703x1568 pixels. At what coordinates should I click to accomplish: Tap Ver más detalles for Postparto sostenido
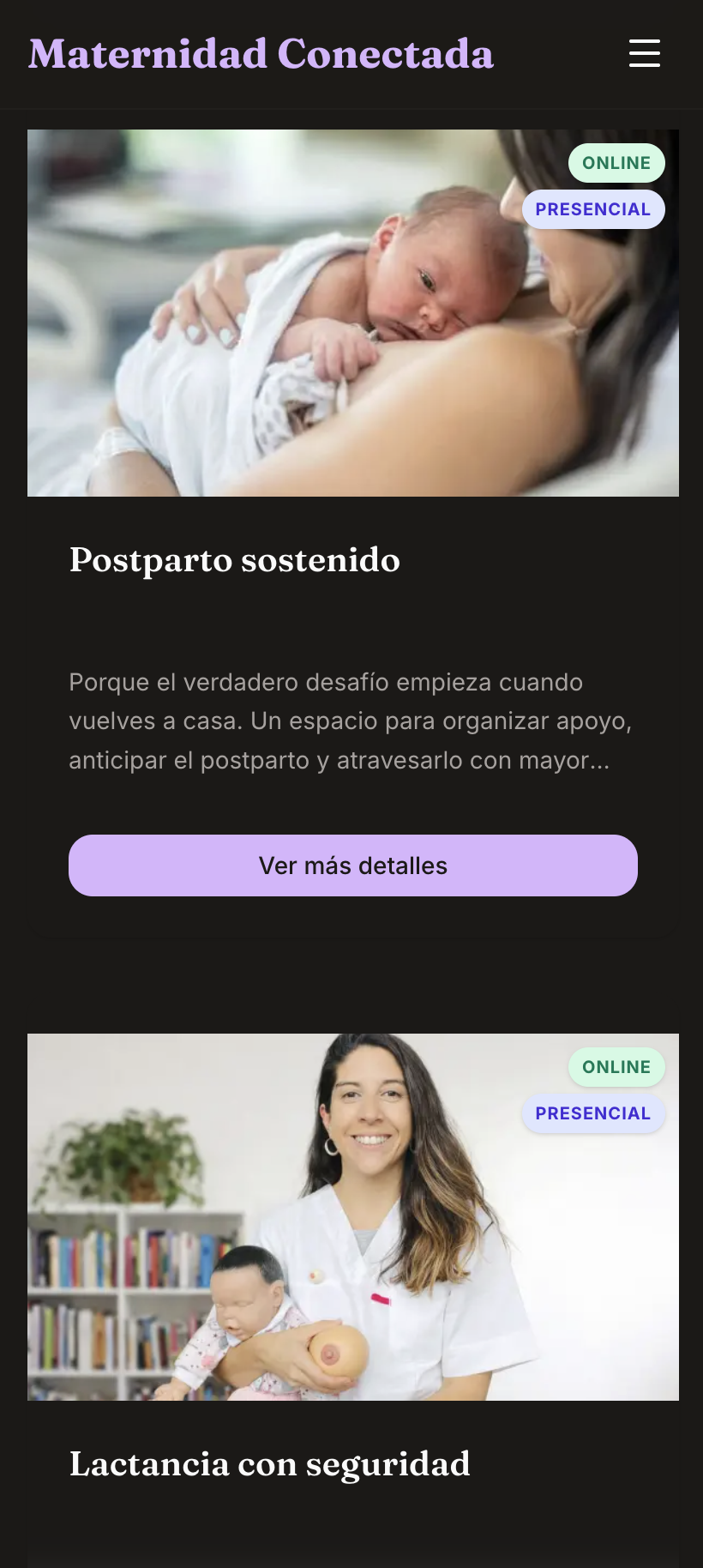point(352,865)
